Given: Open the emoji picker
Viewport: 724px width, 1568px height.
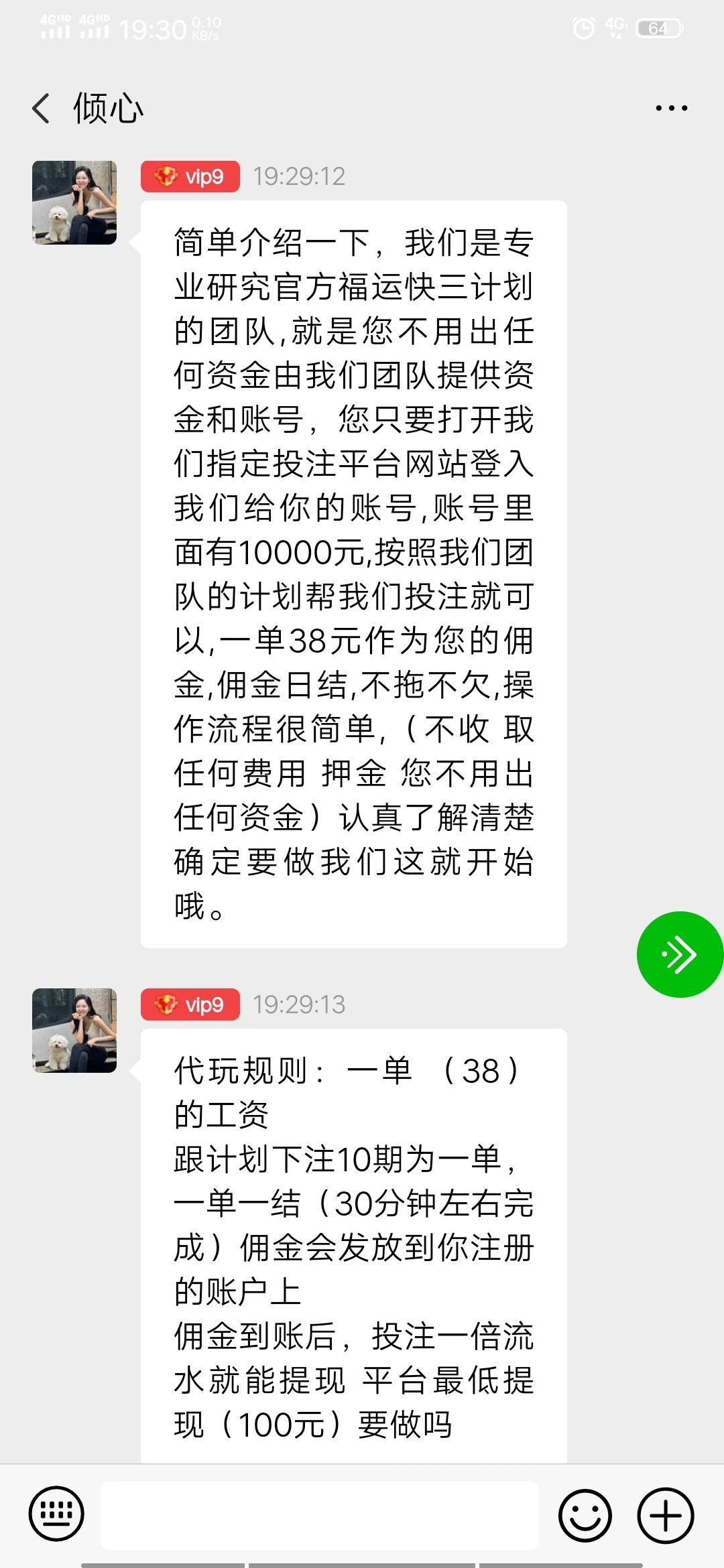Looking at the screenshot, I should pyautogui.click(x=585, y=1515).
